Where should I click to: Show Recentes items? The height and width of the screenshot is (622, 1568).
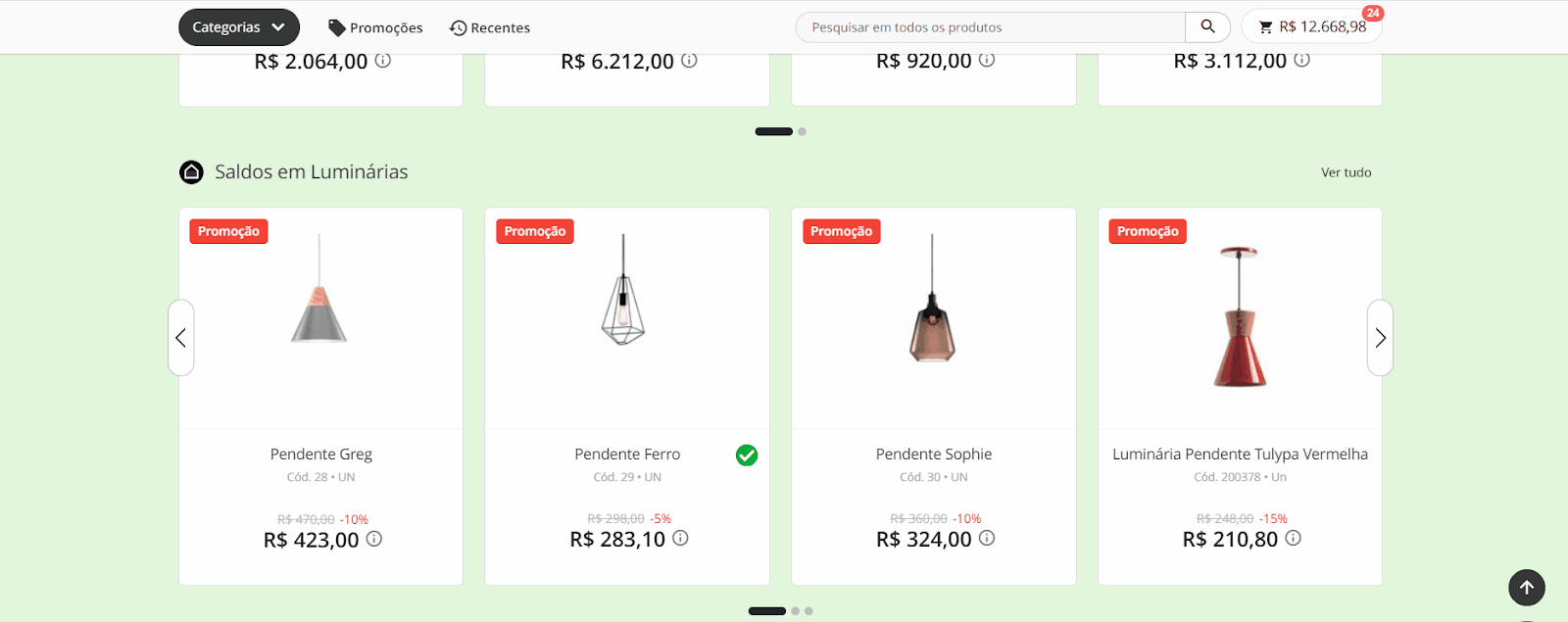click(490, 27)
